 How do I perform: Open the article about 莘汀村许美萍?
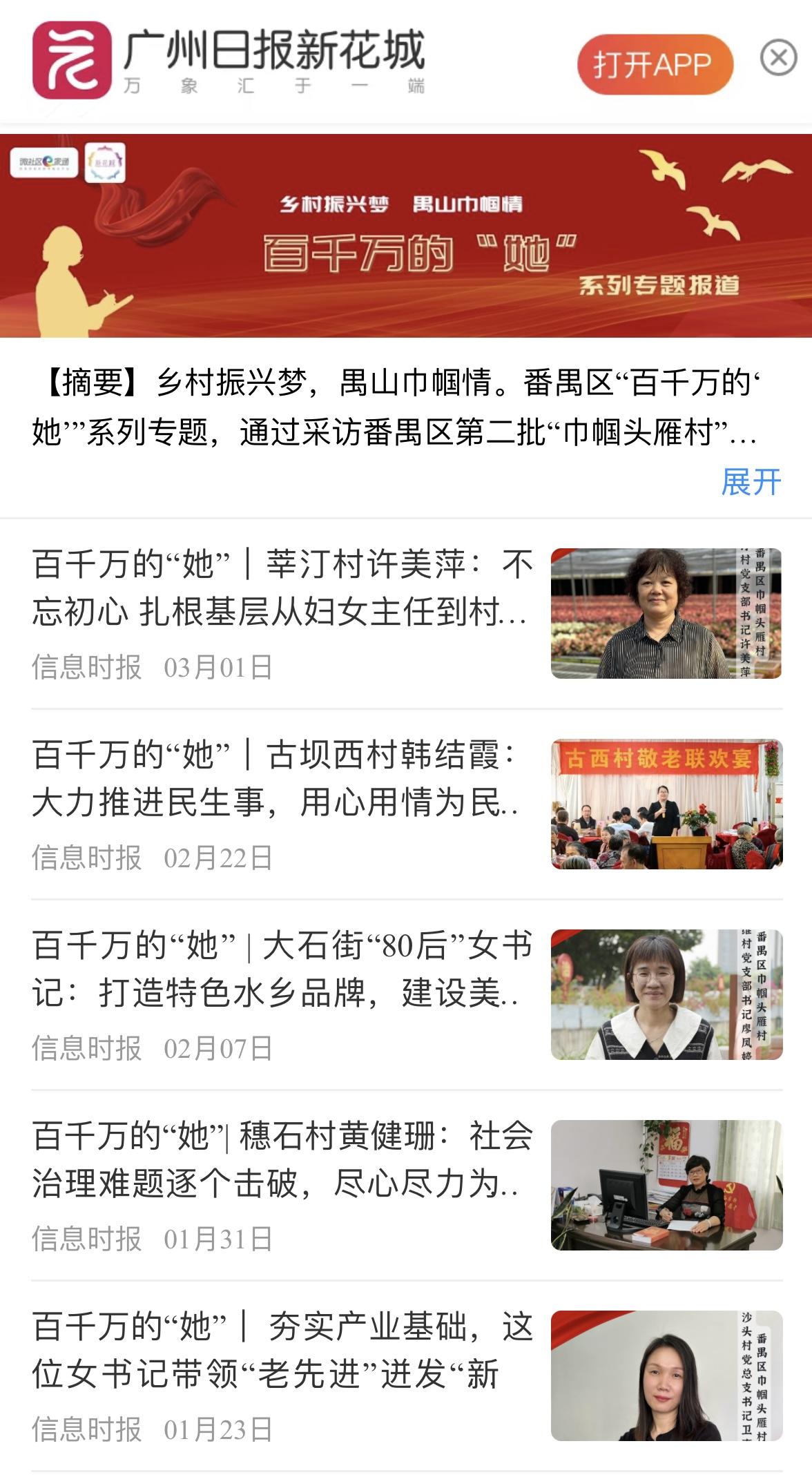point(282,588)
